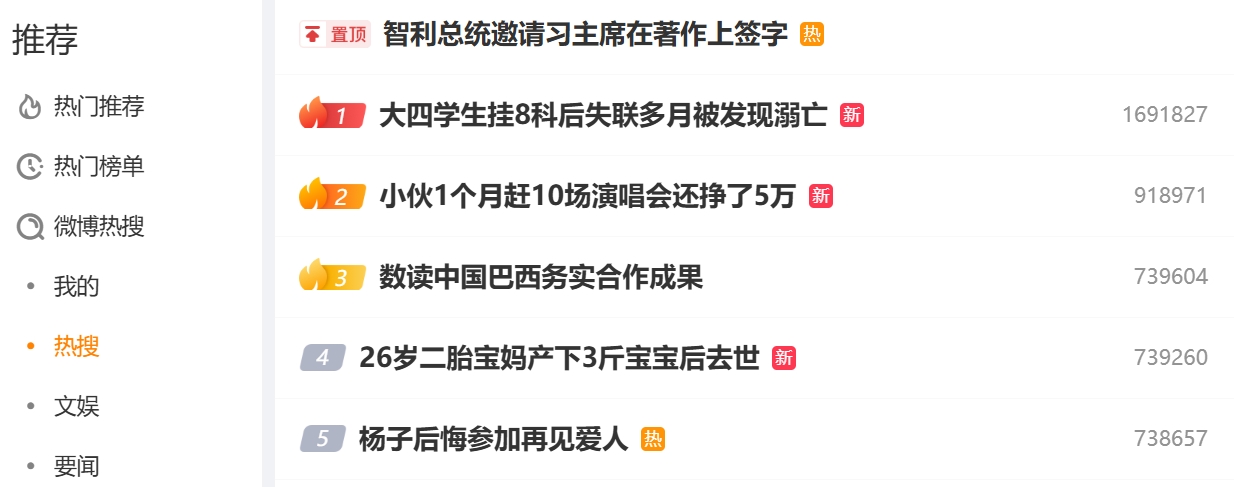Switch to 热门榜单 section

[98, 167]
